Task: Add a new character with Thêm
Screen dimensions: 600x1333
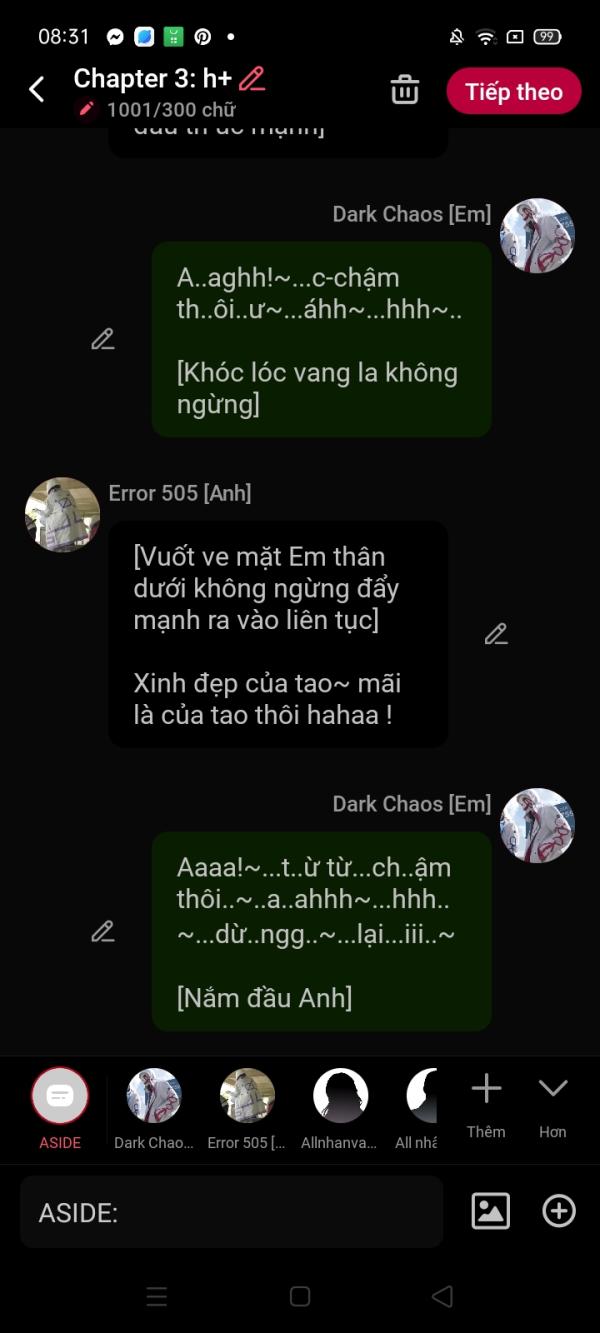Action: click(486, 1106)
